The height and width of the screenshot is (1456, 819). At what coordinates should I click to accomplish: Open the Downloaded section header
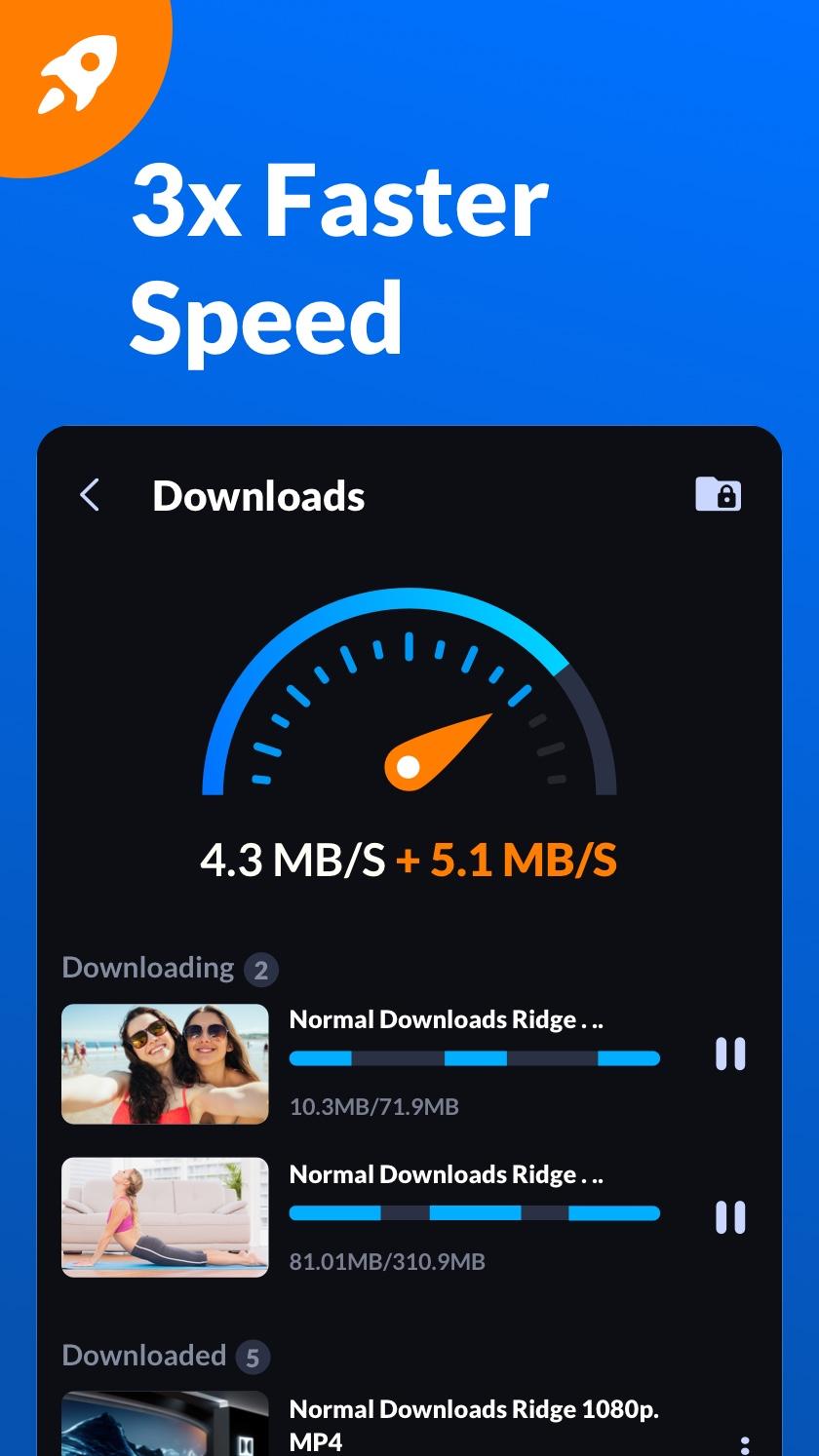coord(142,1356)
